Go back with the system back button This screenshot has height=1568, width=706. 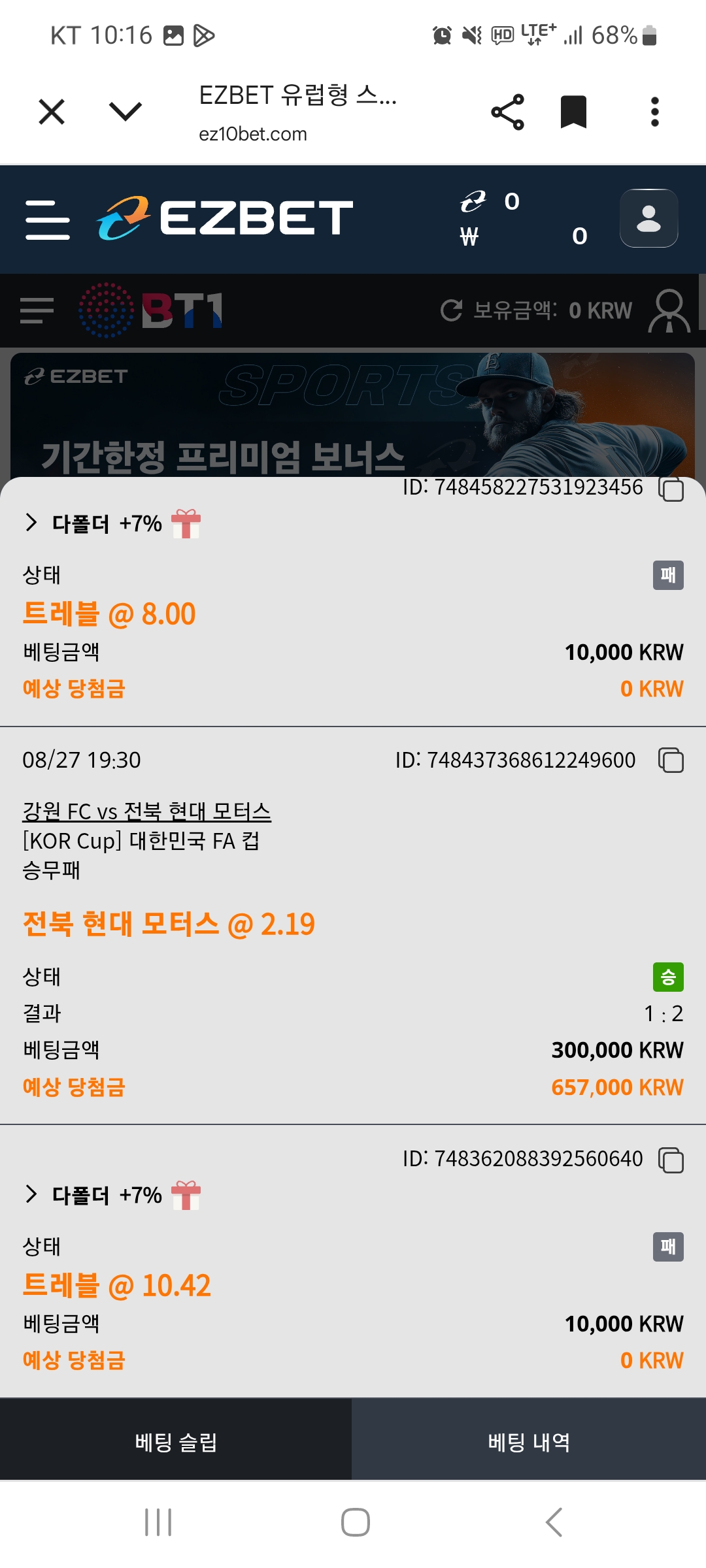tap(554, 1522)
